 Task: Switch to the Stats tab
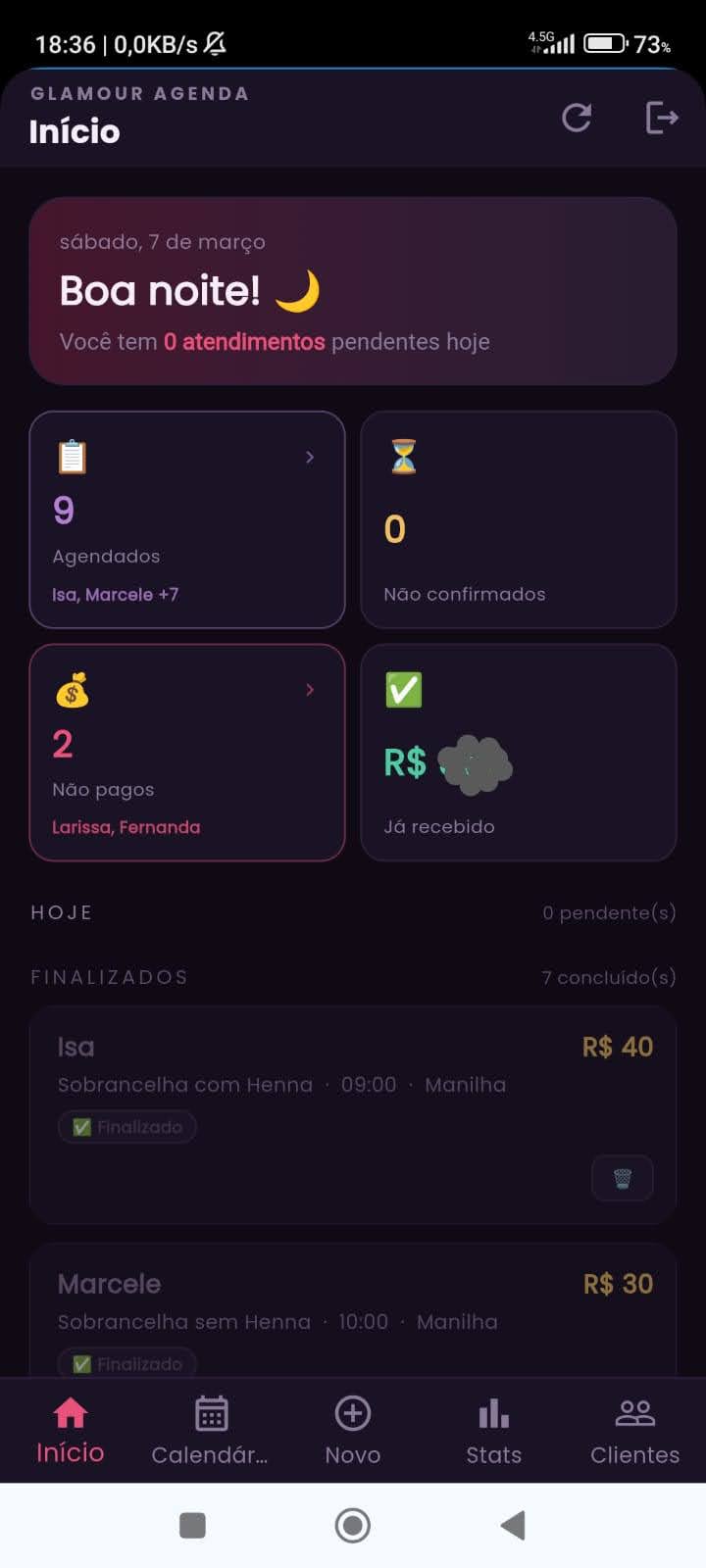click(493, 1431)
